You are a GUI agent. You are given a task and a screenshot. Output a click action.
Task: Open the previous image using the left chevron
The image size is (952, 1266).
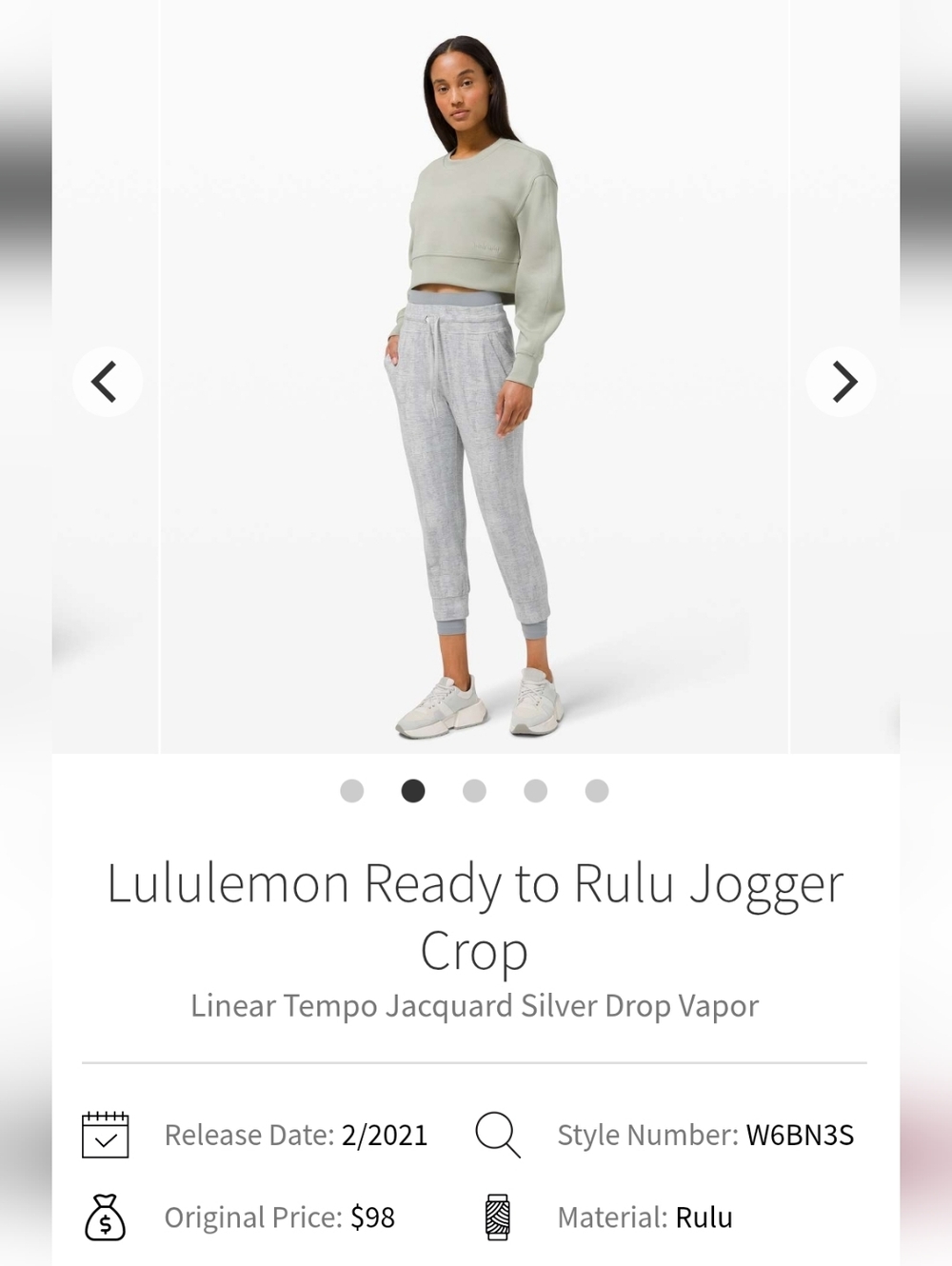(107, 381)
